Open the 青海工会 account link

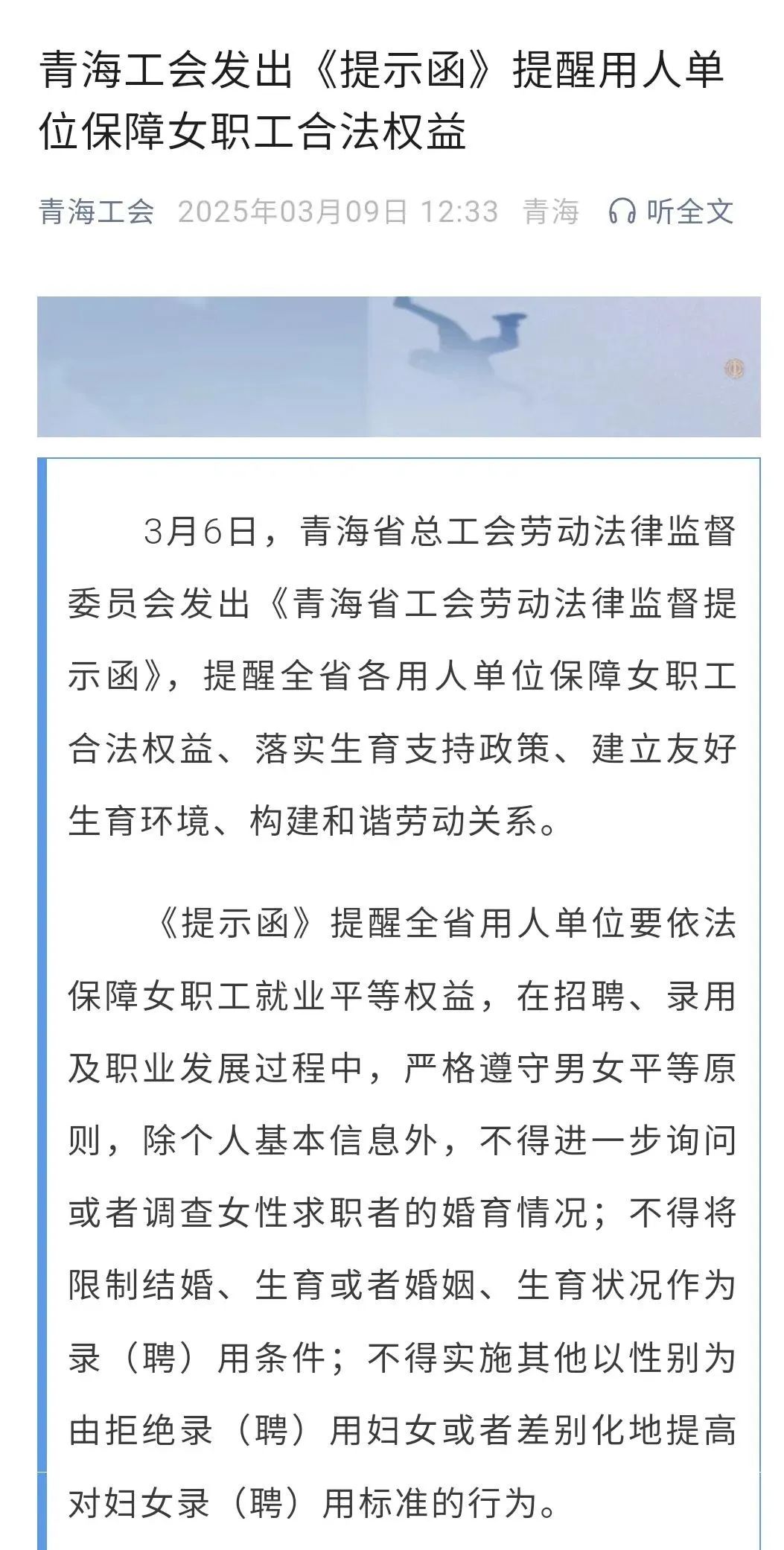96,212
